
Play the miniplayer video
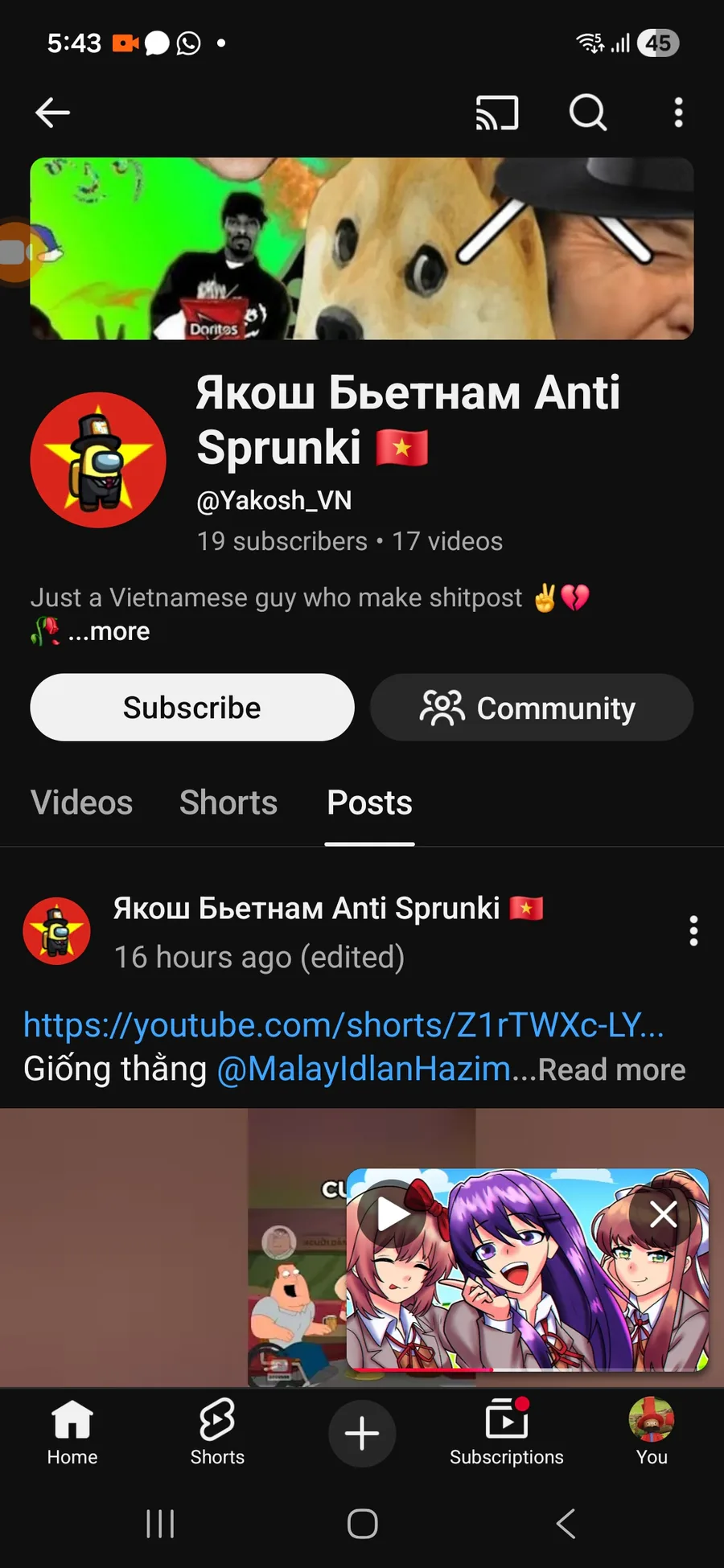pyautogui.click(x=393, y=1213)
